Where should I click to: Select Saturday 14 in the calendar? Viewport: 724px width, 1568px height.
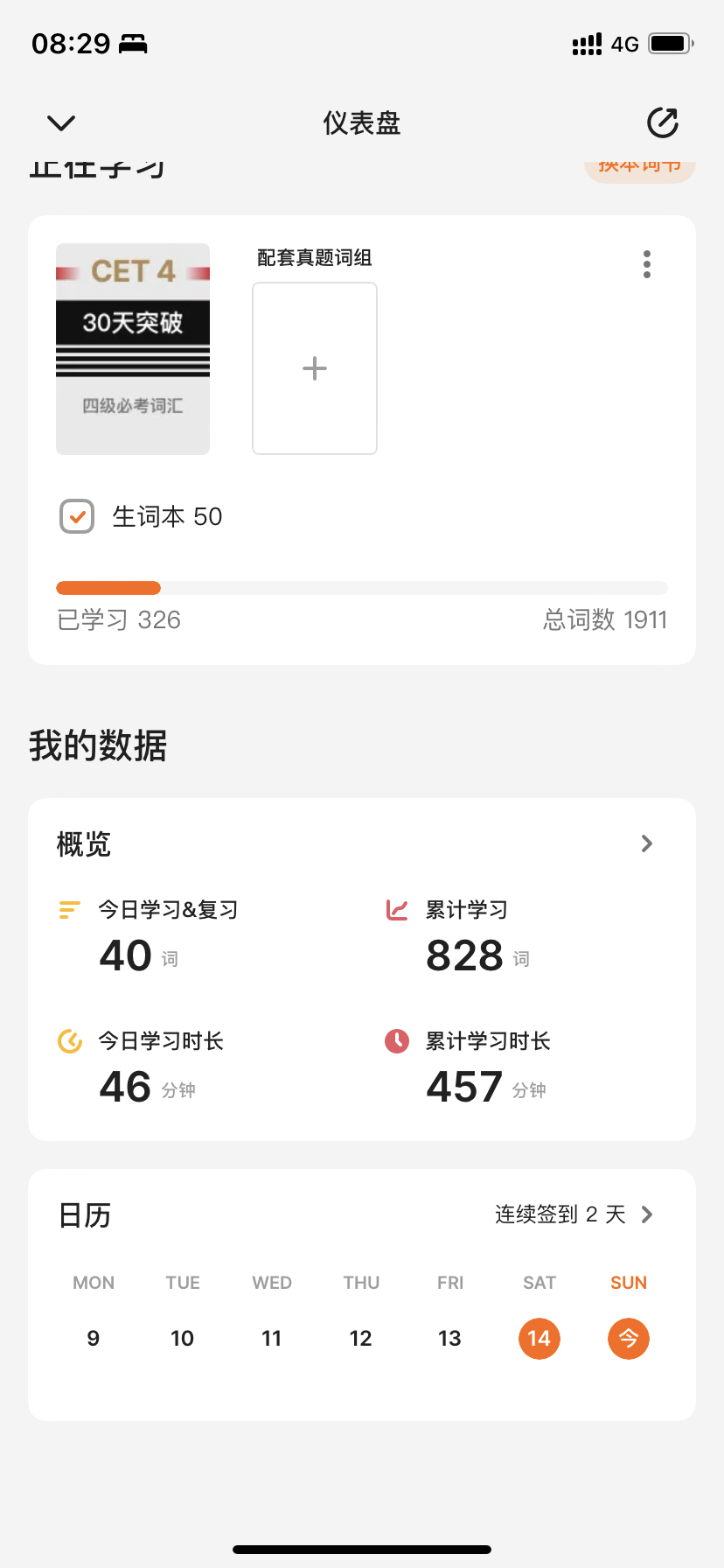tap(540, 1338)
